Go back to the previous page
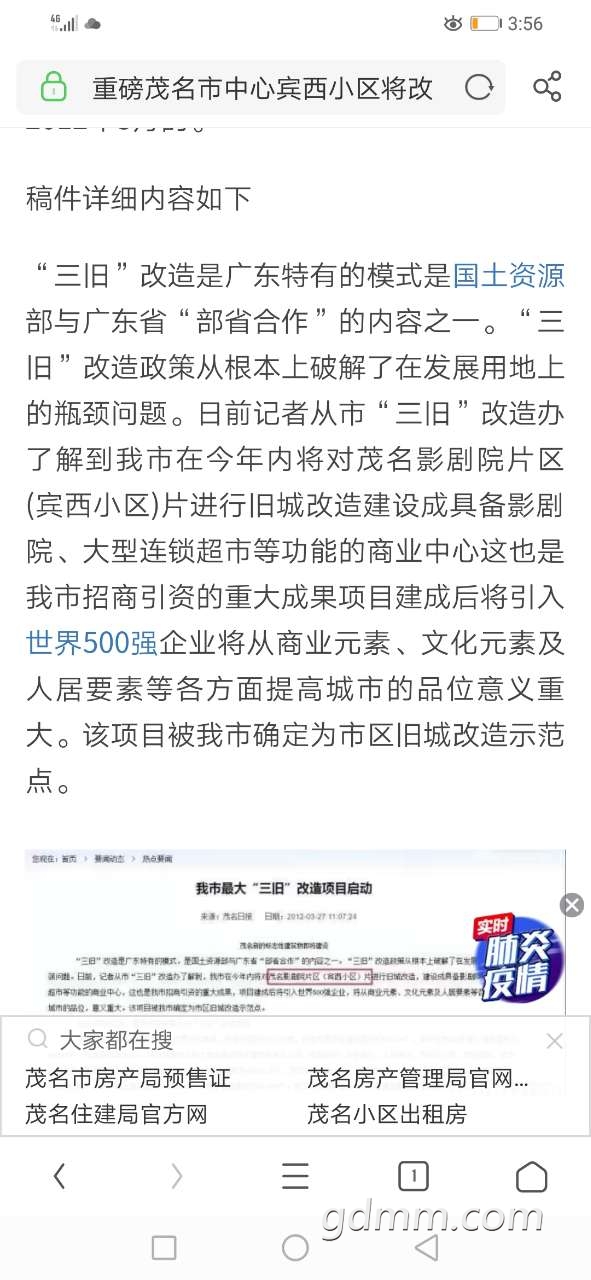Viewport: 591px width, 1280px height. coord(59,1177)
